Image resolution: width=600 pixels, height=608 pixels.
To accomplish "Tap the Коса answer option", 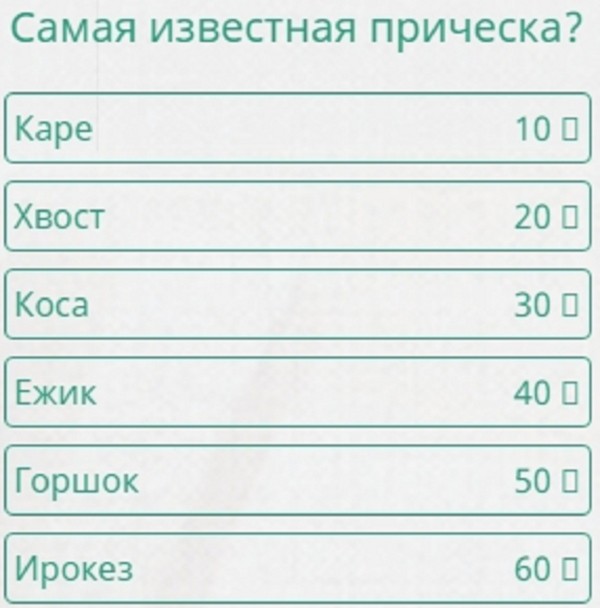I will 297,304.
